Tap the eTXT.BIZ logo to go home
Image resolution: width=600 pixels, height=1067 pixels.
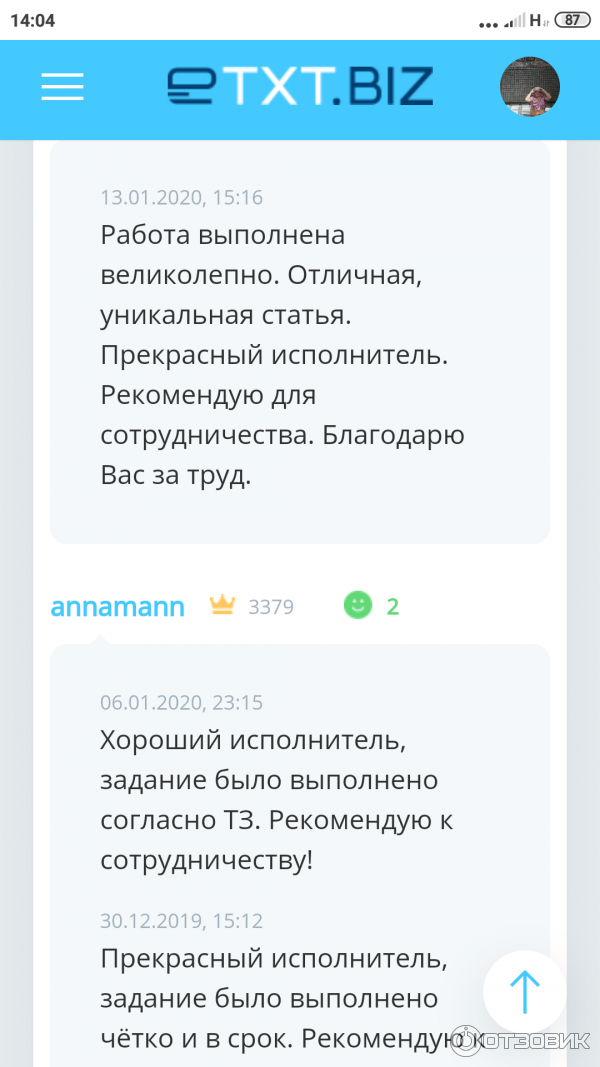tap(300, 86)
